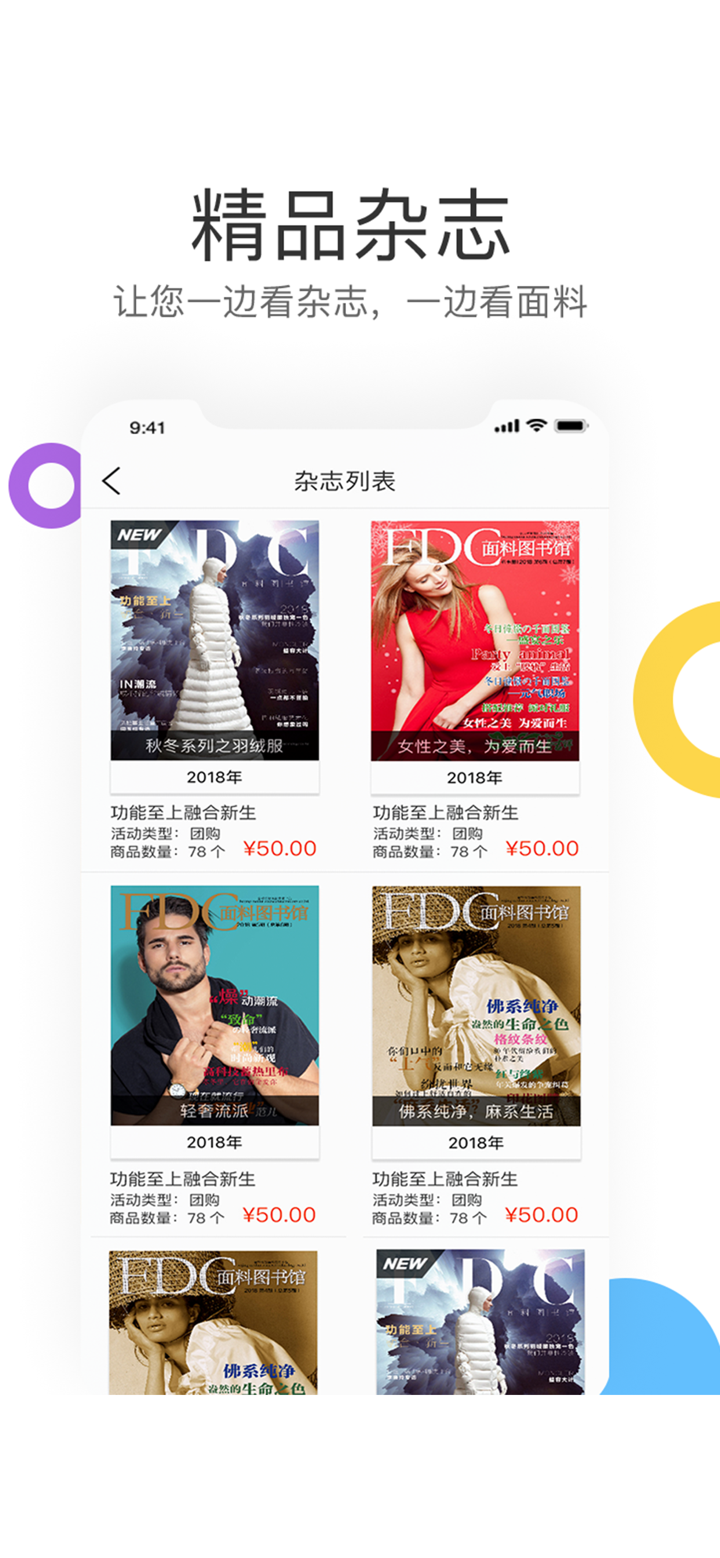Tap the ¥50.00 price under the red magazine
720x1558 pixels.
click(x=542, y=848)
